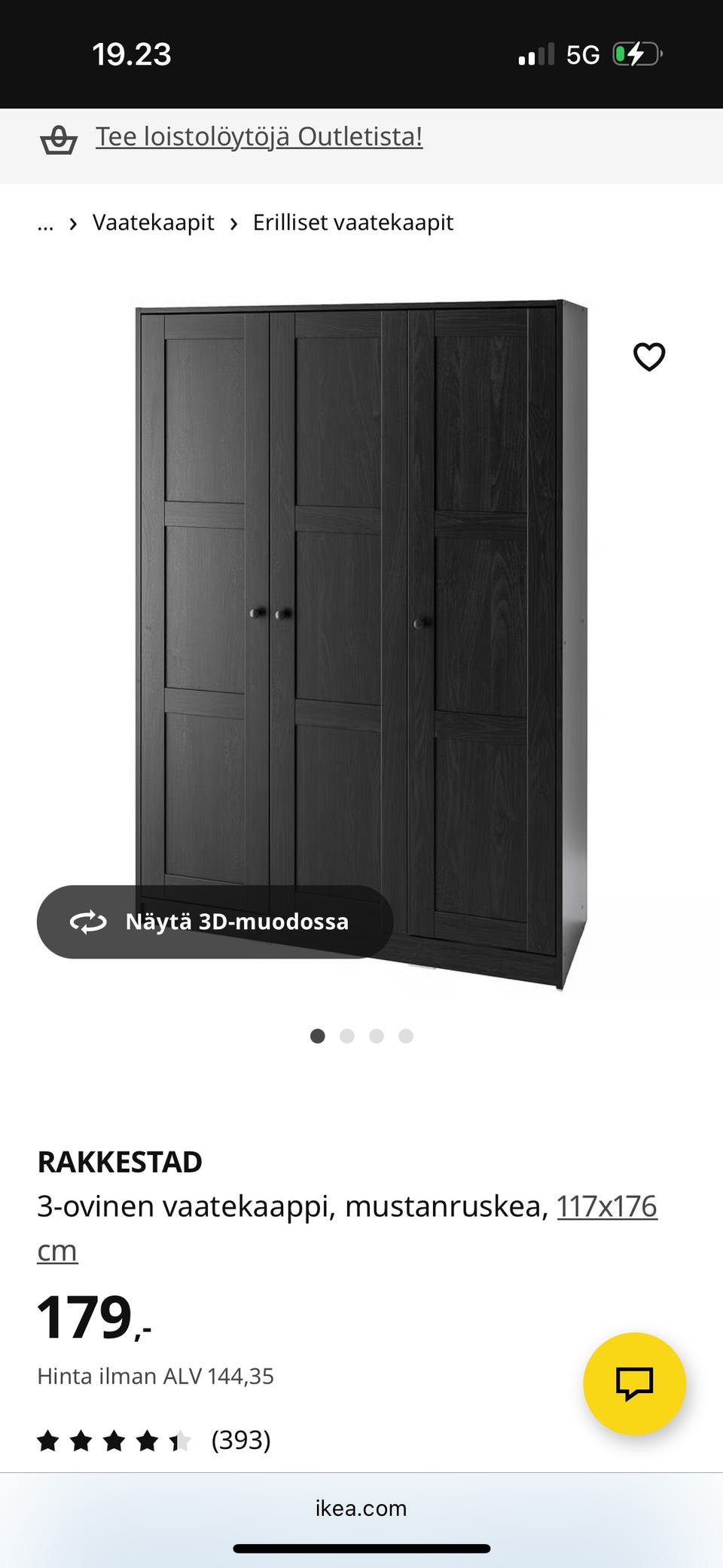This screenshot has width=723, height=1568.
Task: View the 393 customer reviews
Action: (x=240, y=1440)
